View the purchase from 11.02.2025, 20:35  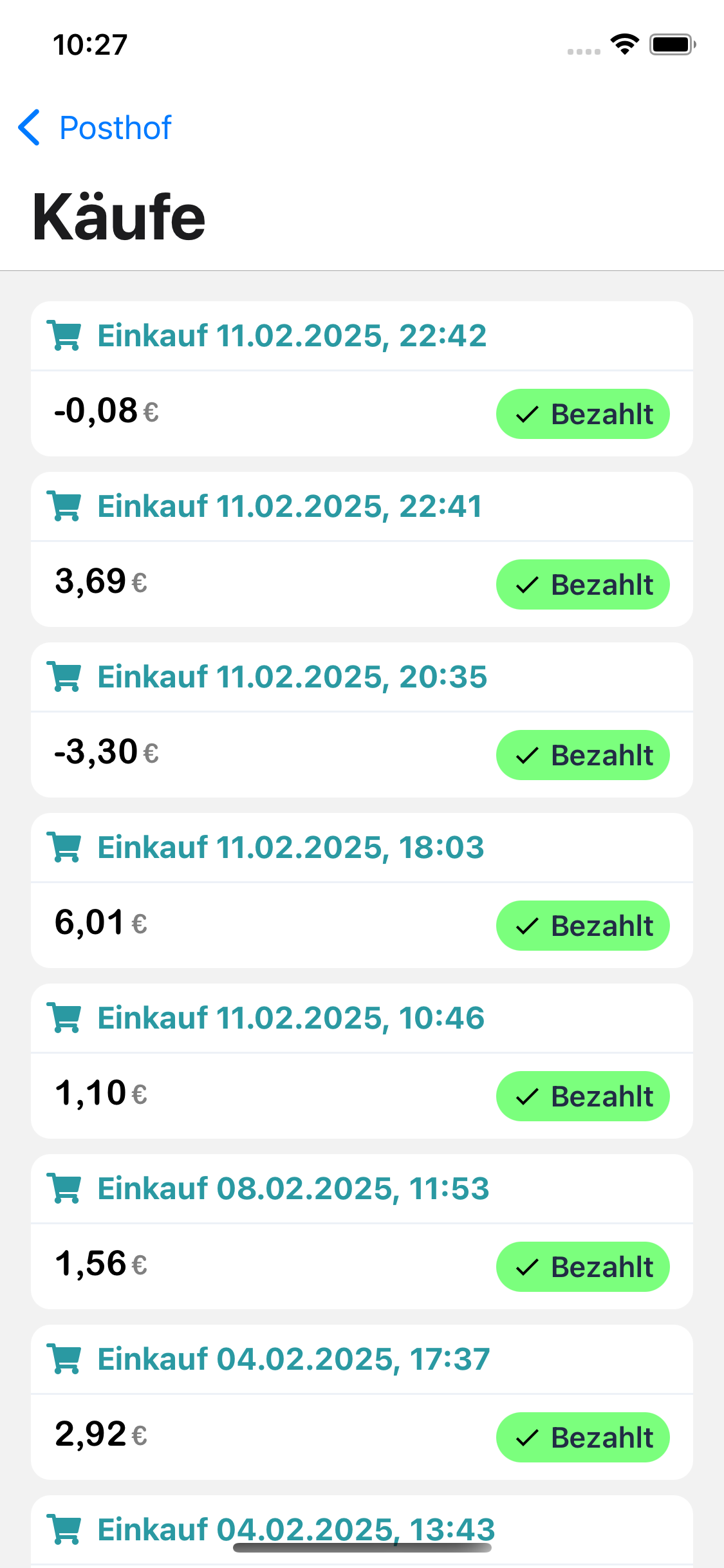[362, 720]
